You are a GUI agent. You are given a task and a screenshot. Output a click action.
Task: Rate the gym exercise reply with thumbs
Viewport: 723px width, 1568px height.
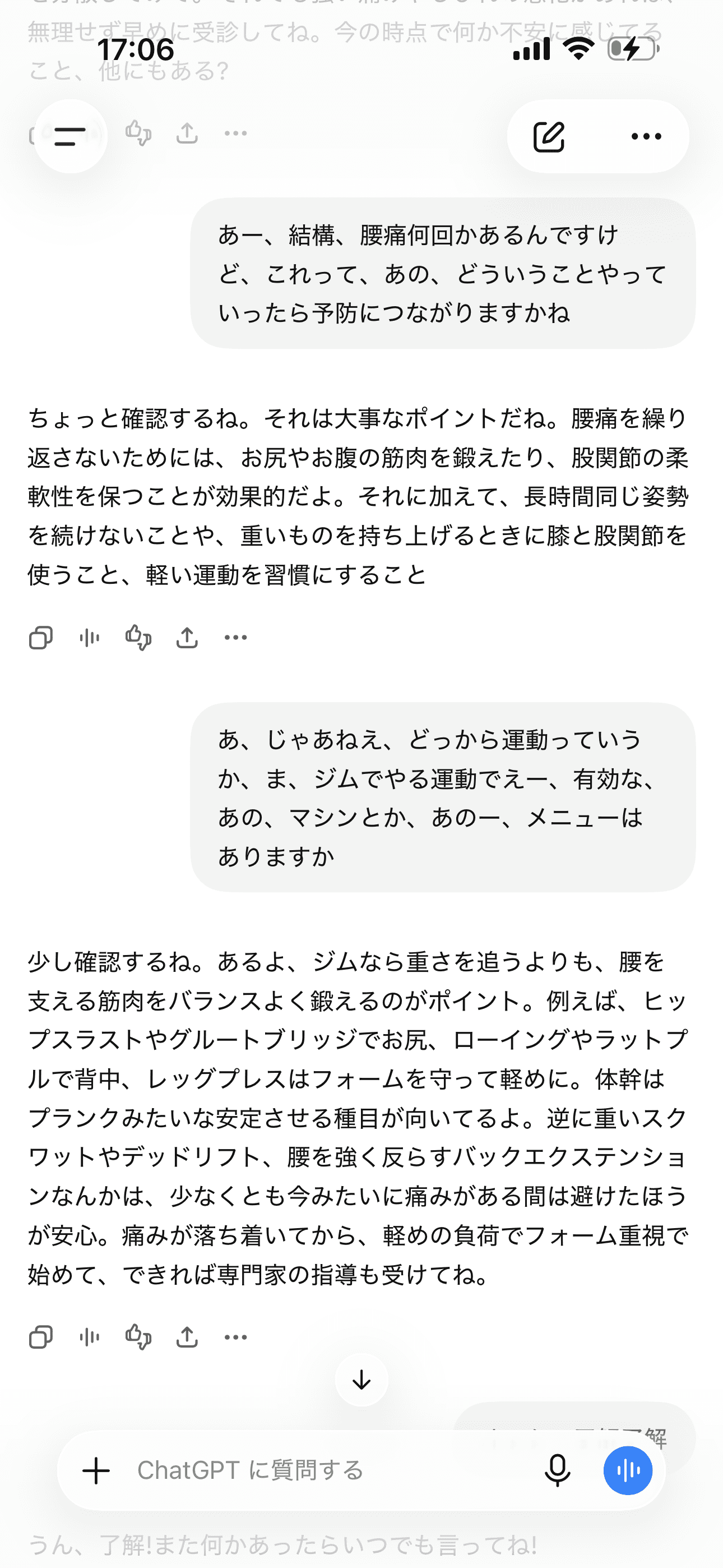tap(138, 1337)
